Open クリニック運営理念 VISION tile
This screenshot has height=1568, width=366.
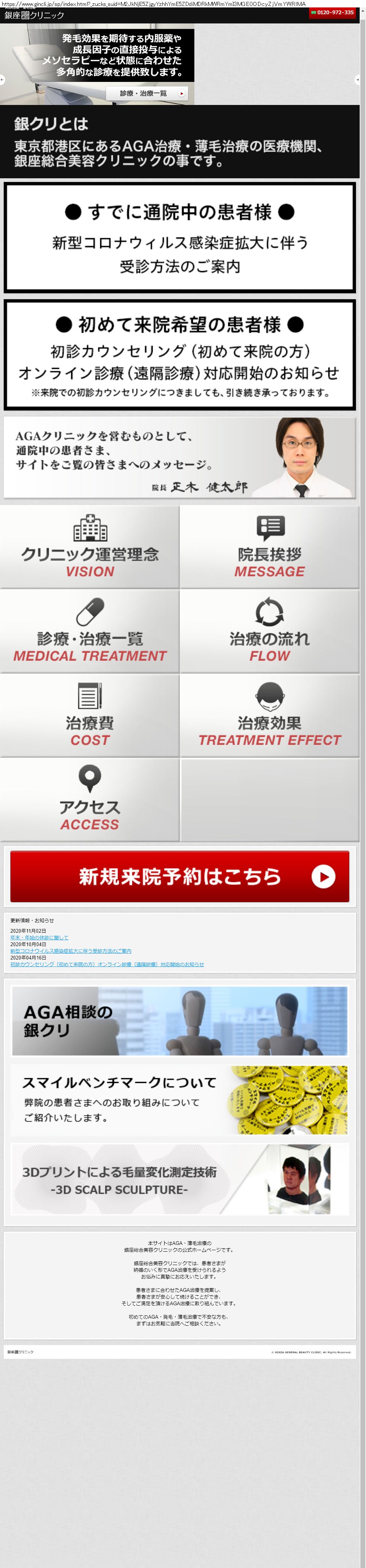(x=89, y=547)
